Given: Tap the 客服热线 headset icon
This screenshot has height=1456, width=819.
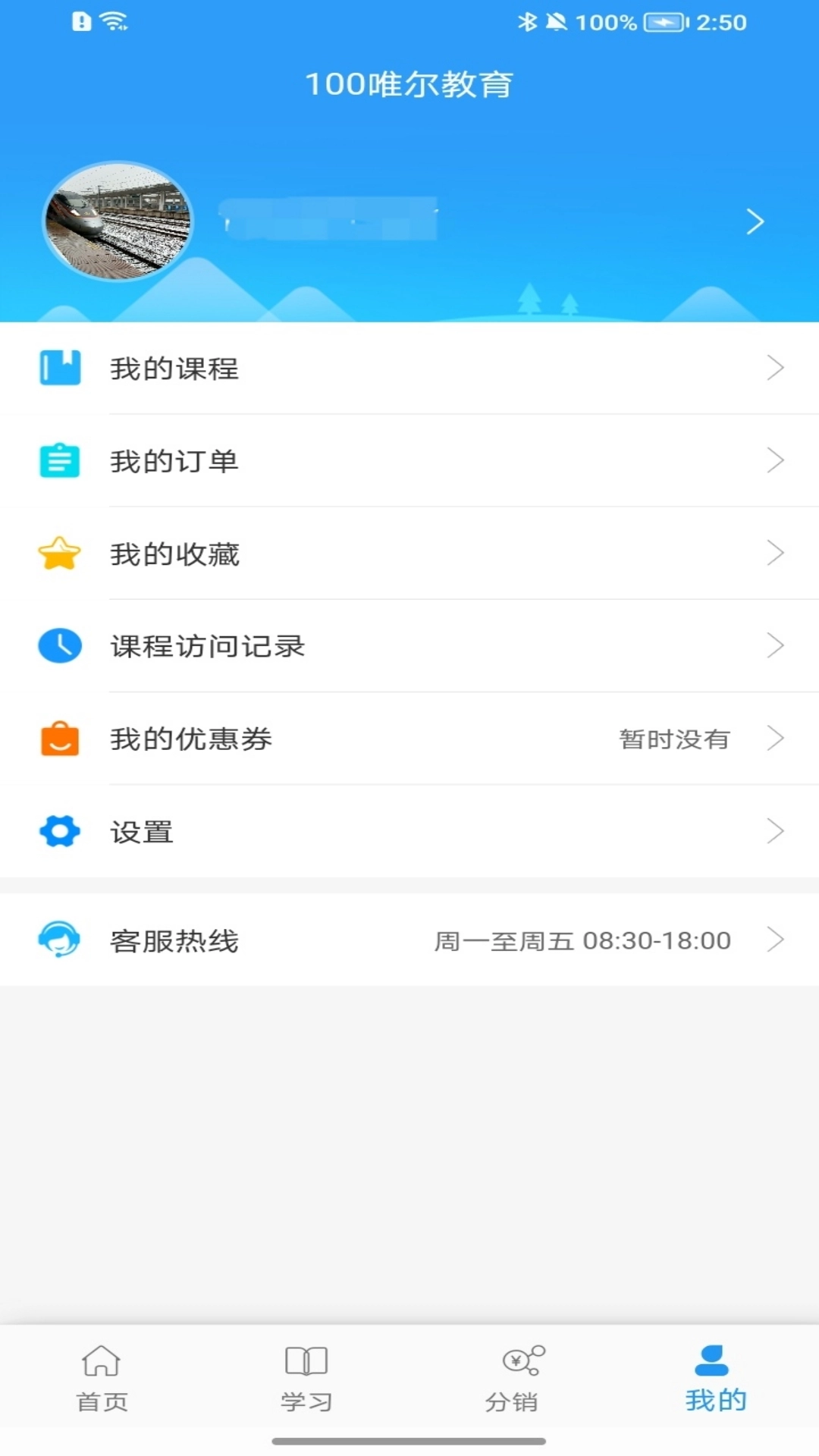Looking at the screenshot, I should tap(60, 940).
